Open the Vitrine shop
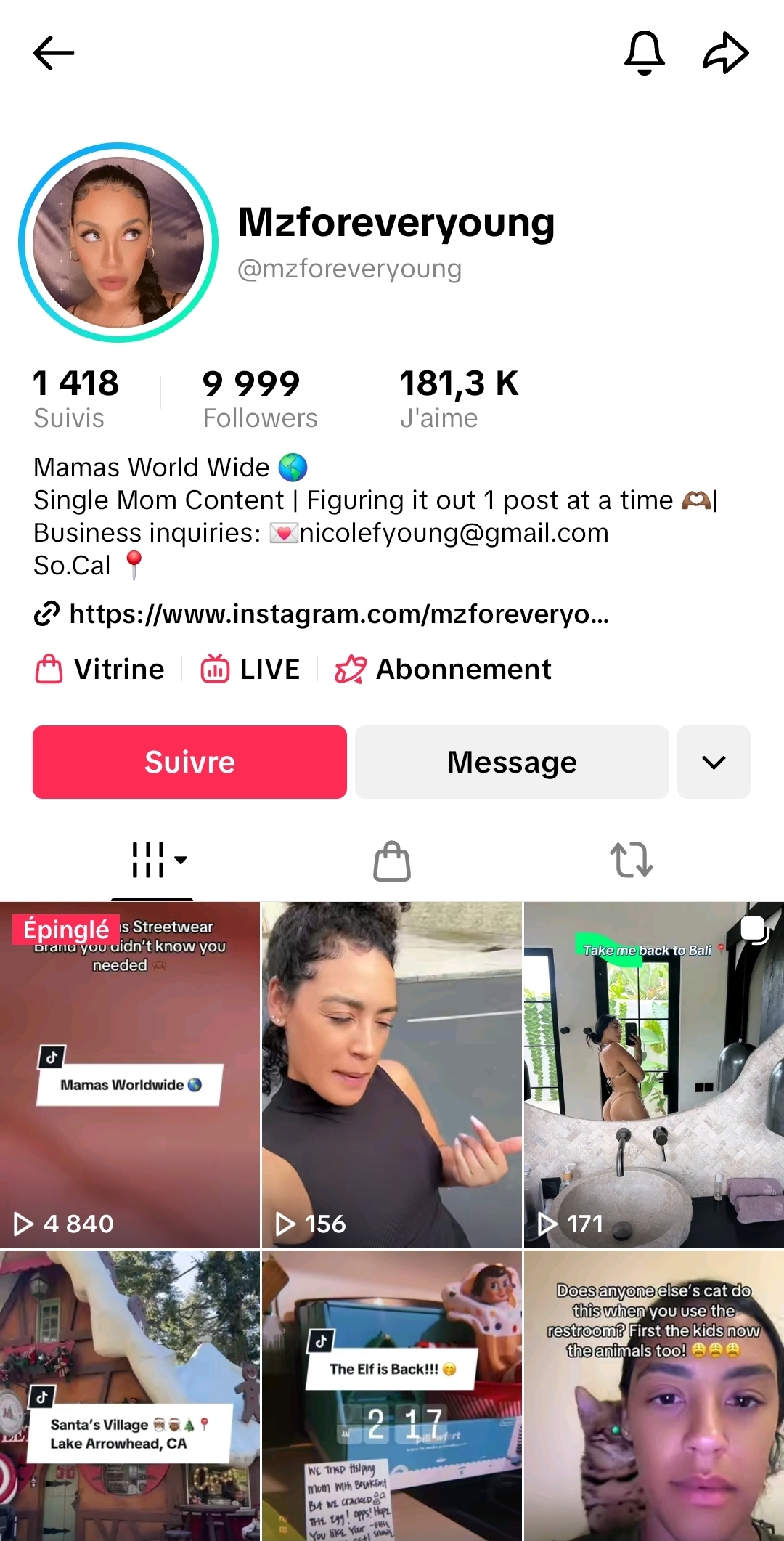This screenshot has height=1541, width=784. (100, 670)
